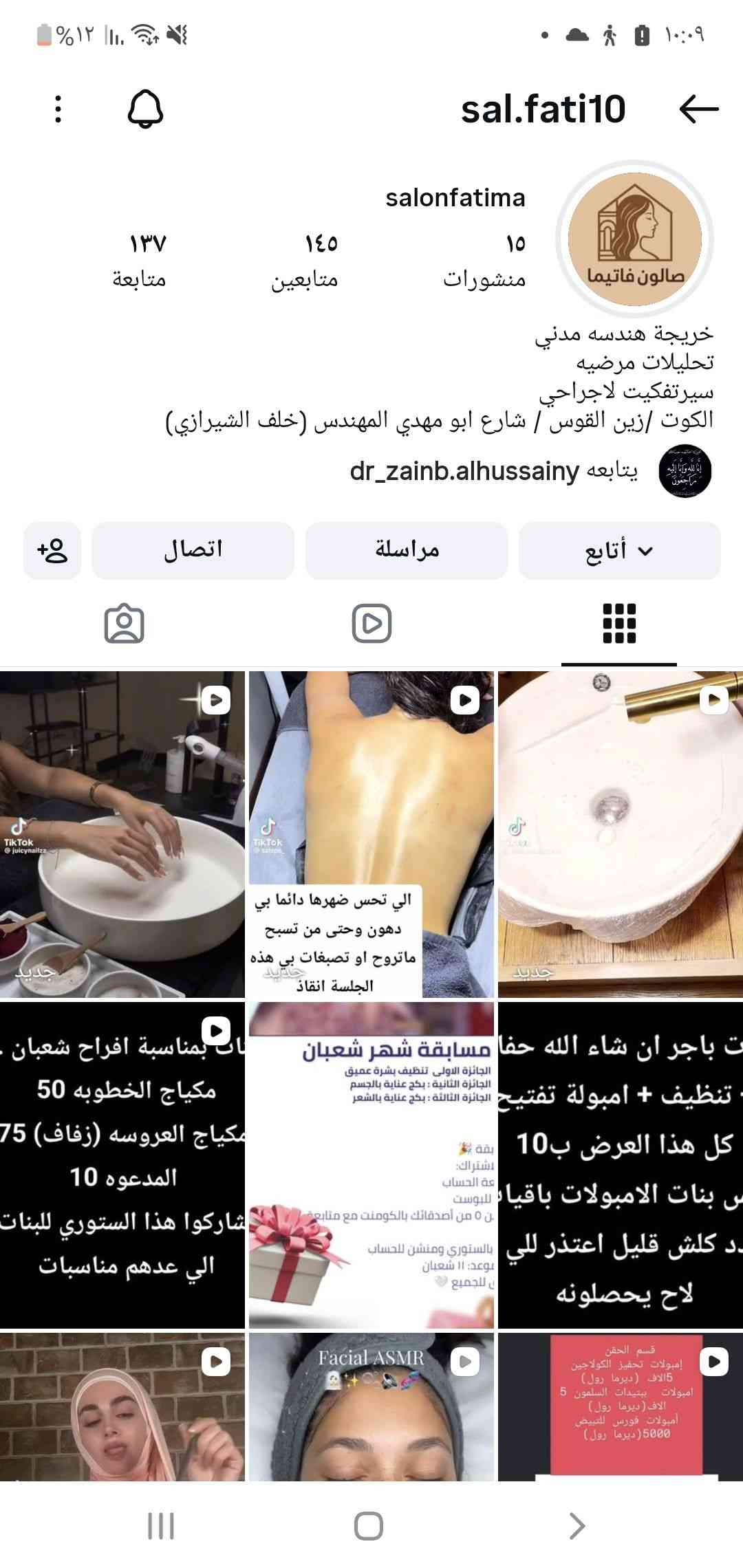Expand the أتابع following dropdown
743x1568 pixels.
pos(619,550)
